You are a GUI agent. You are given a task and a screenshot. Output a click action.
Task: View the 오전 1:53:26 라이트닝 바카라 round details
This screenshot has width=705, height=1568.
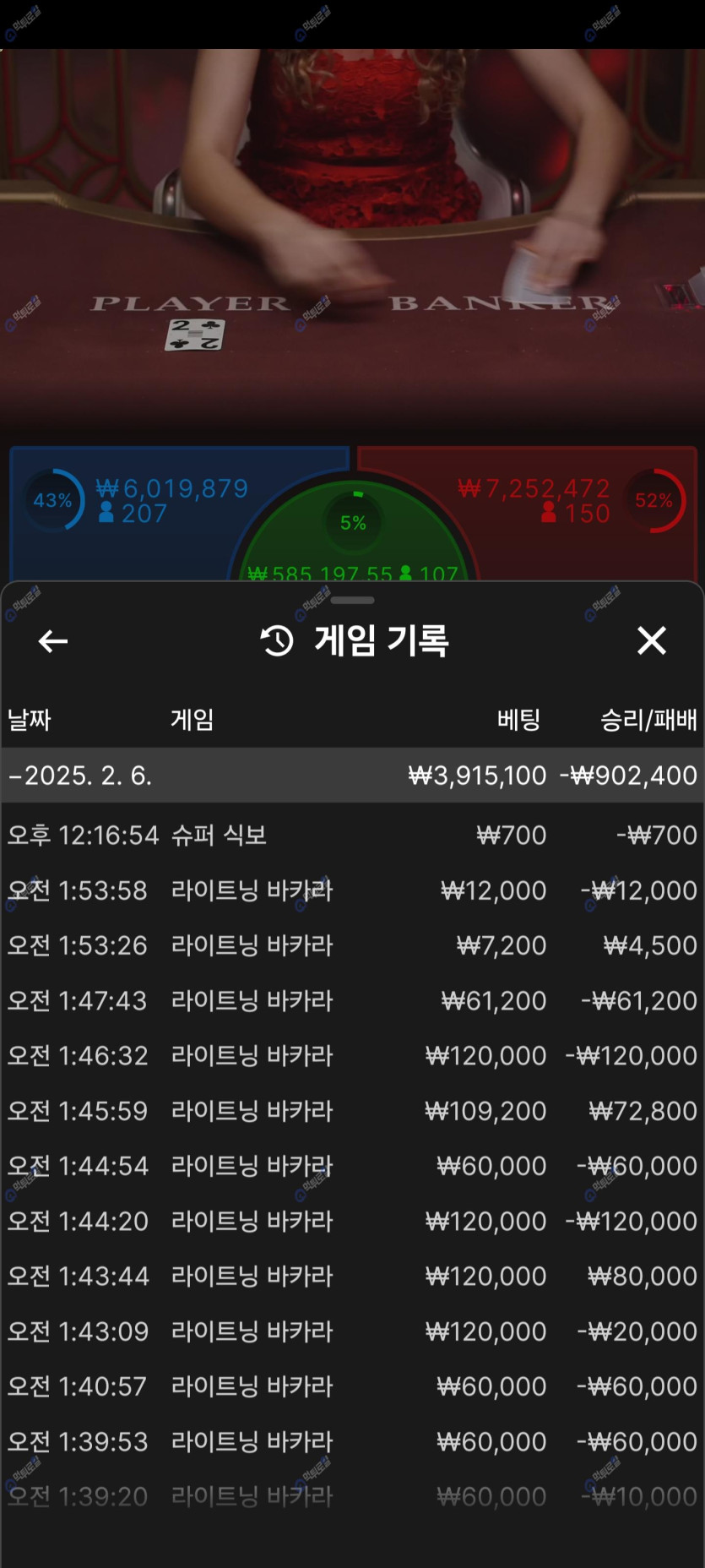(352, 945)
